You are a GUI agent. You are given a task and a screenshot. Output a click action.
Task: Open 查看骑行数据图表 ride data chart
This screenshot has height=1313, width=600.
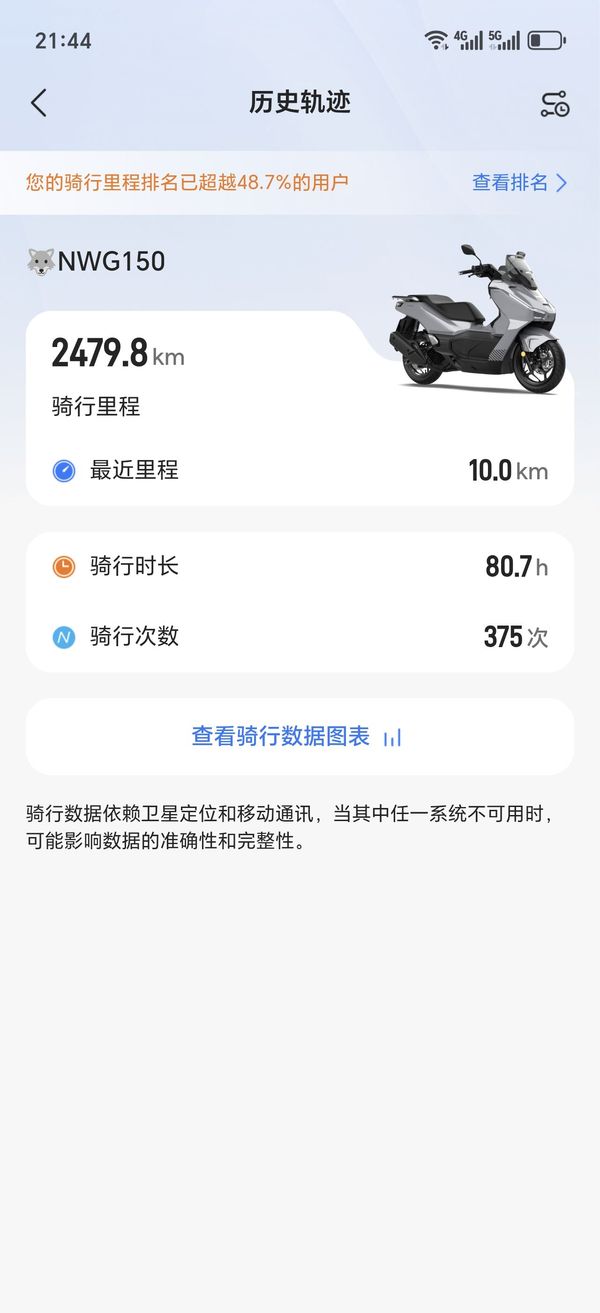click(298, 737)
